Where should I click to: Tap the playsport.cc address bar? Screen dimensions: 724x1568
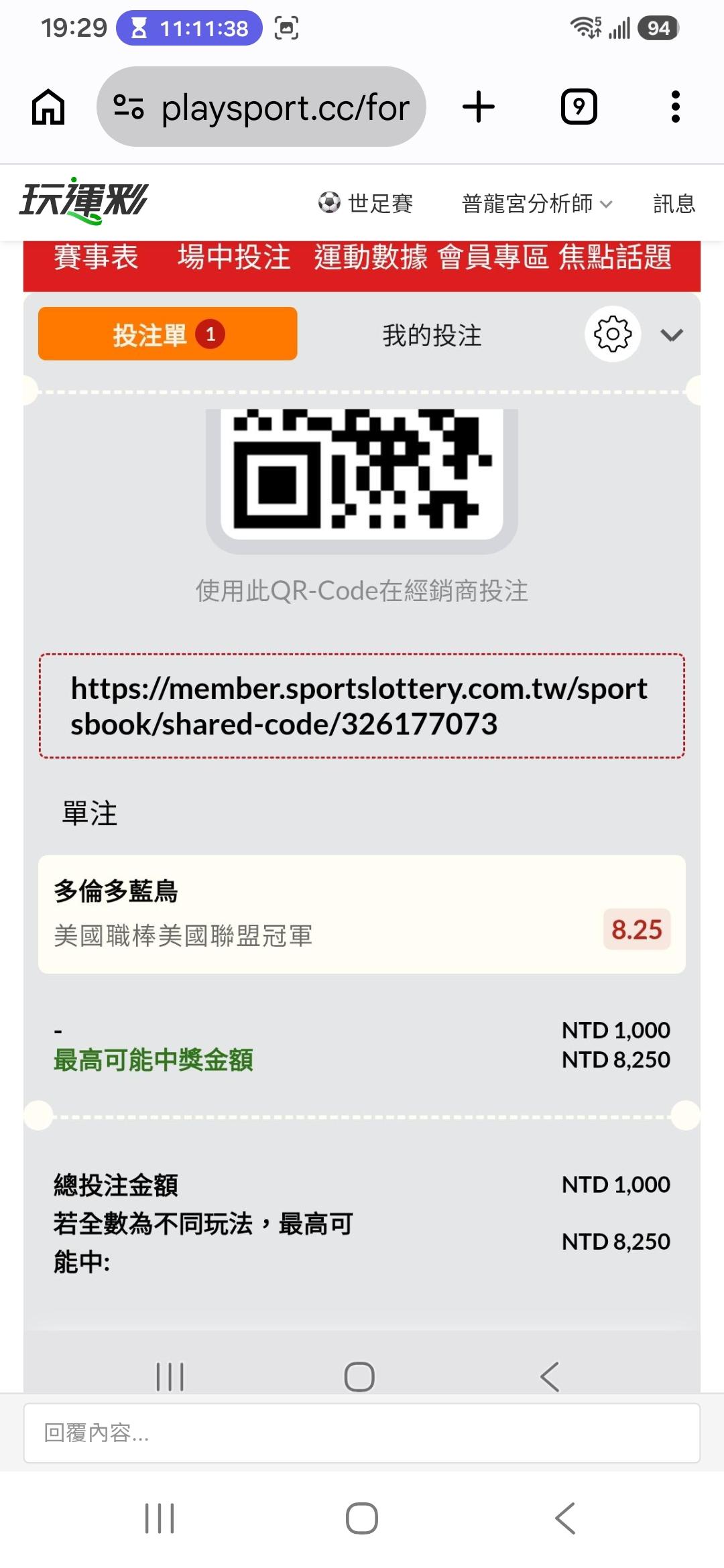click(261, 107)
